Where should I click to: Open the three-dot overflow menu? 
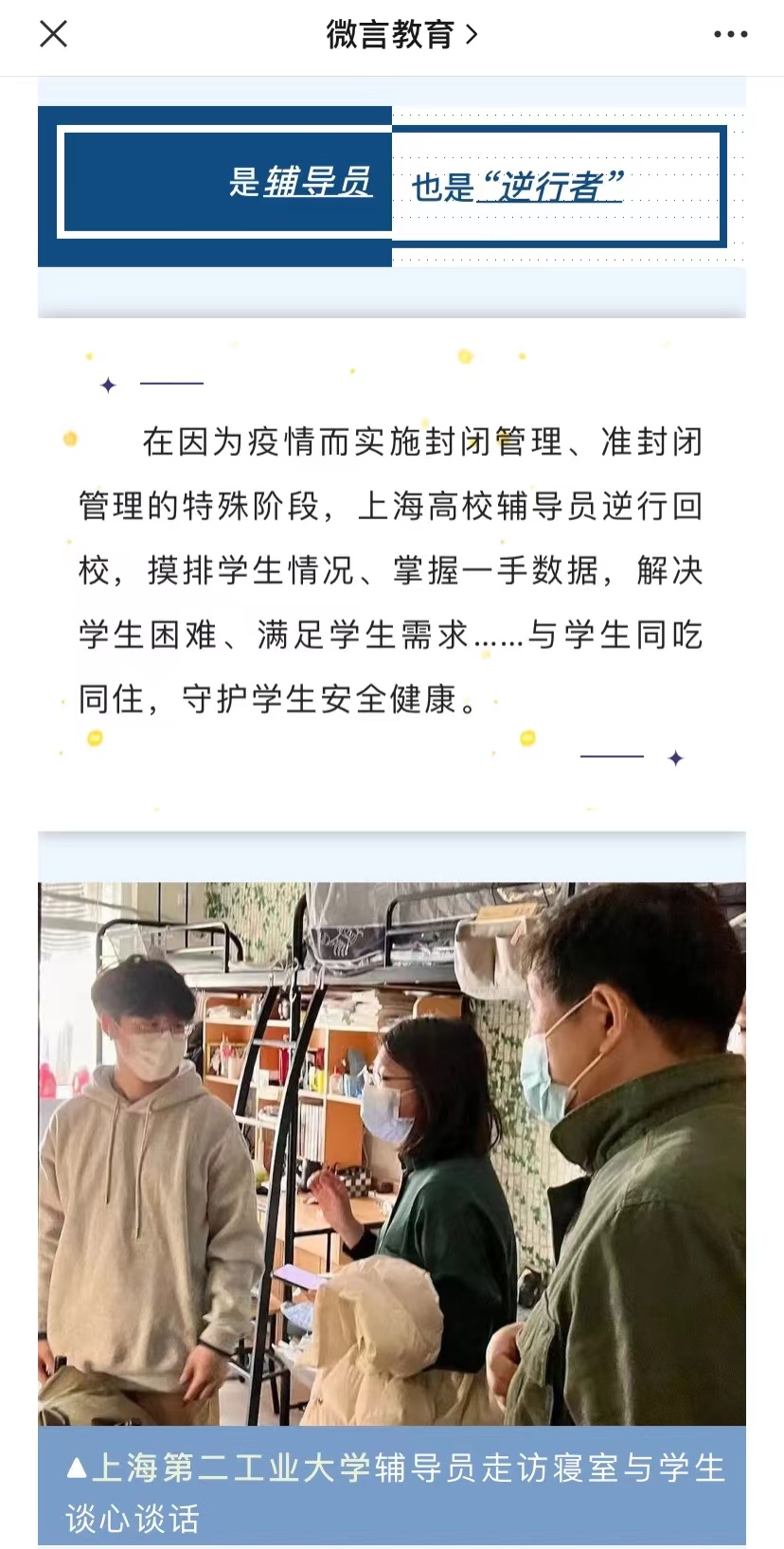730,35
